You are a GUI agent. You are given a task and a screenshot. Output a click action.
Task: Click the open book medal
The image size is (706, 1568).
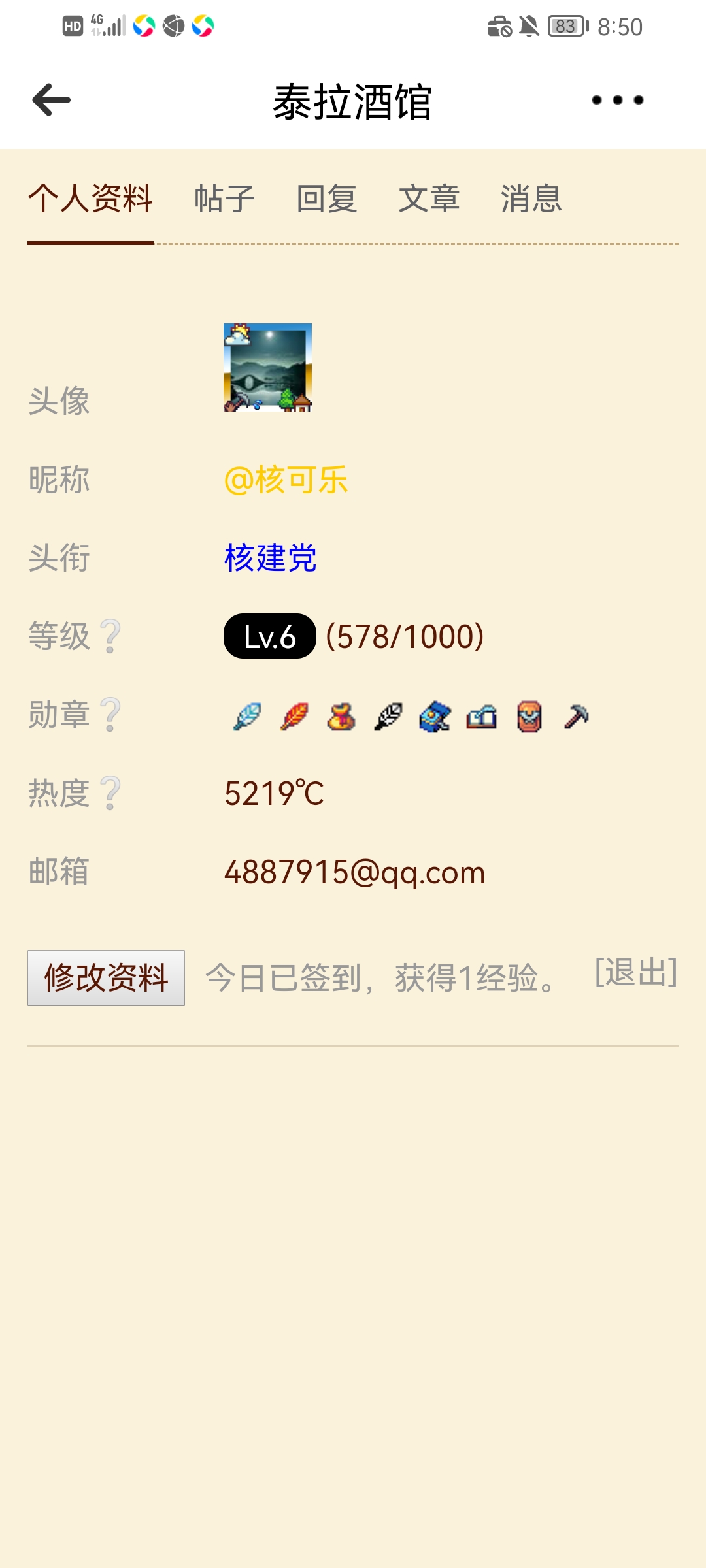coord(481,717)
